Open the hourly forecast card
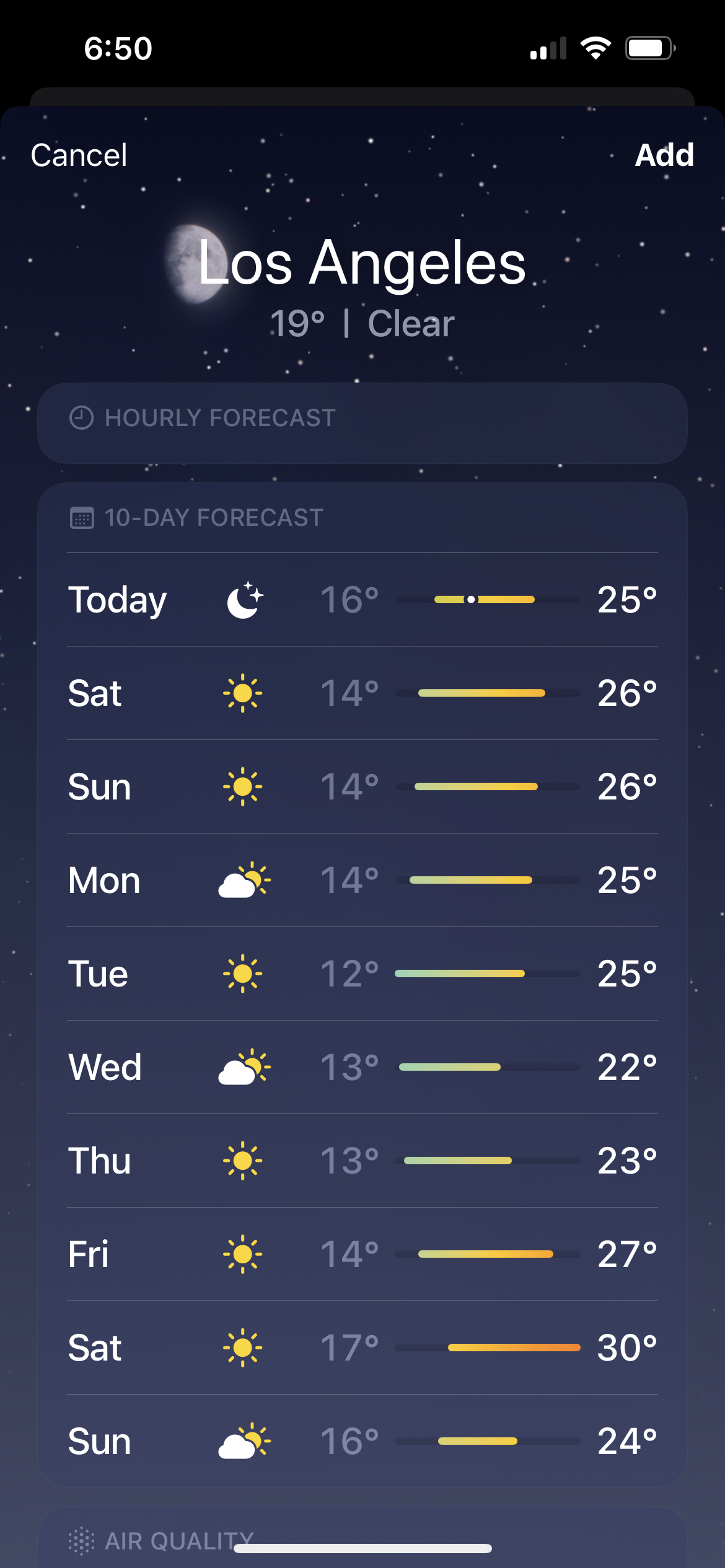This screenshot has width=725, height=1568. [x=362, y=423]
